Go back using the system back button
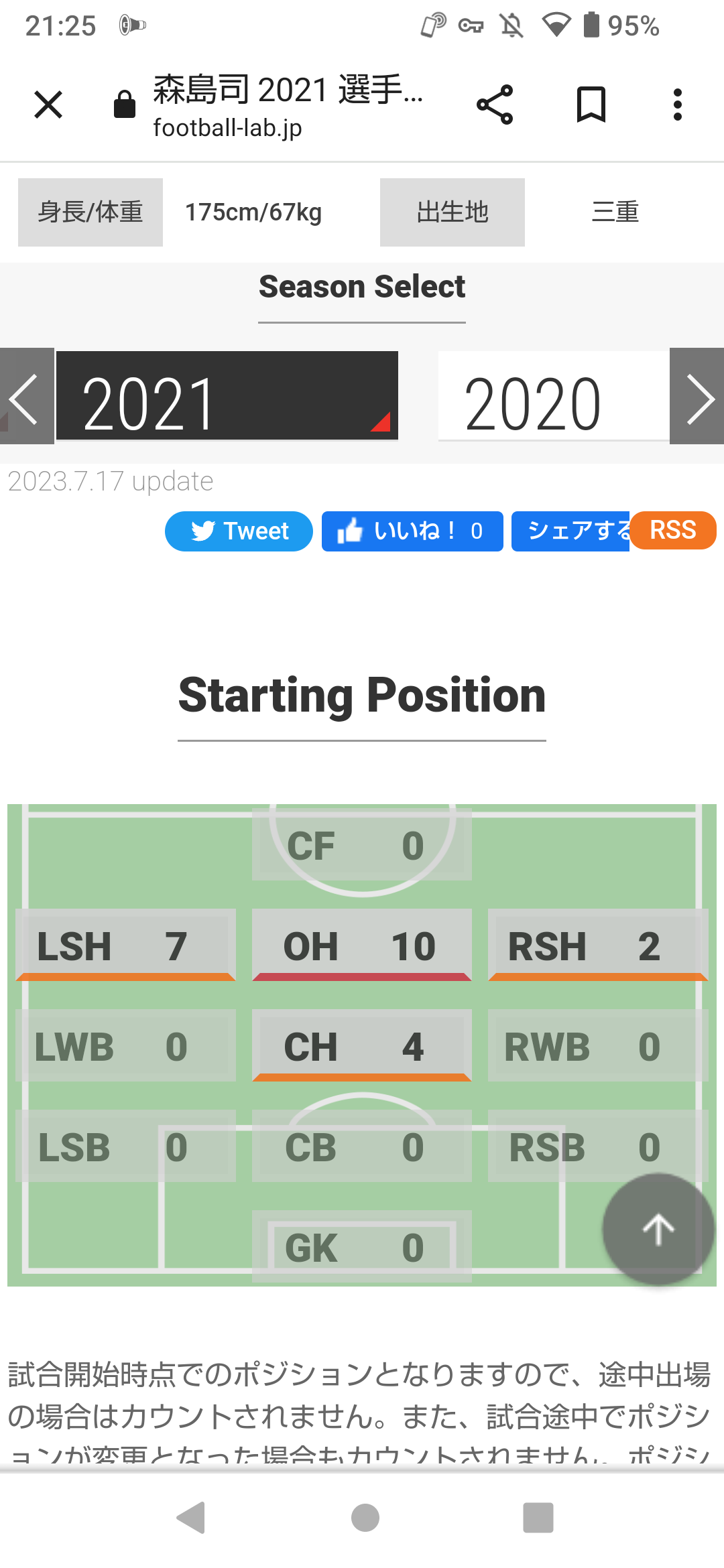The height and width of the screenshot is (1568, 724). tap(191, 1518)
